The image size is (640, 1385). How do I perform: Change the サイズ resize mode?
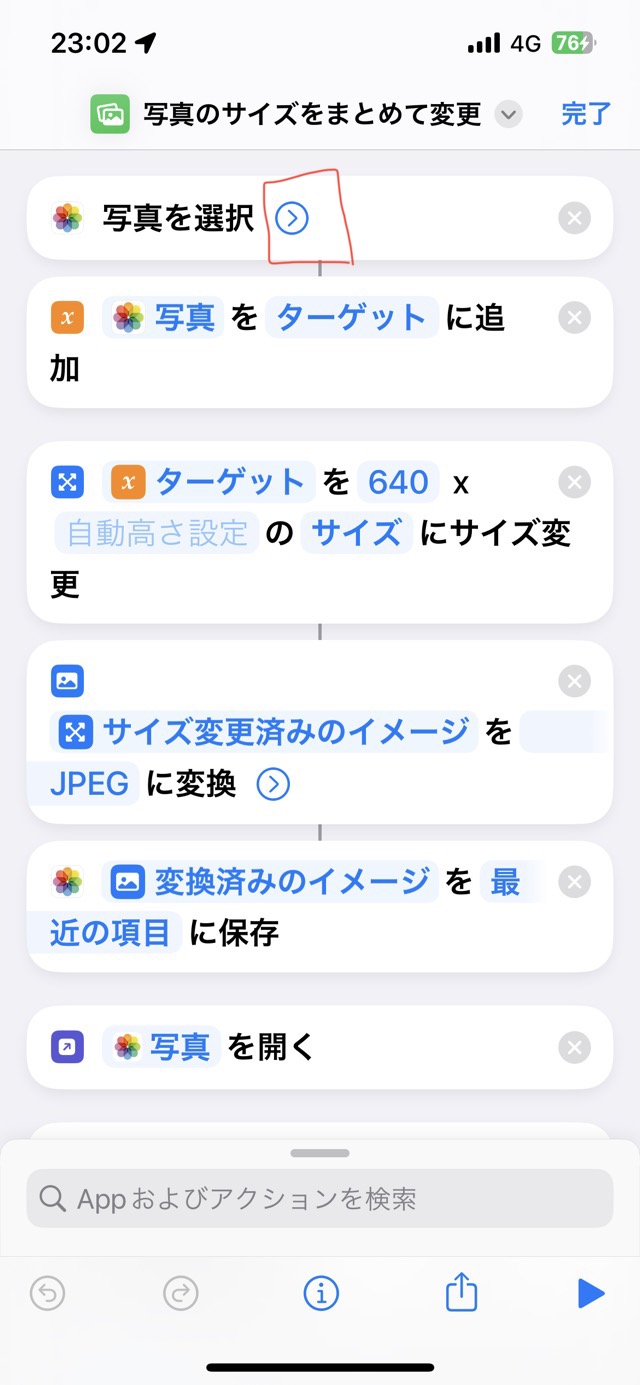[357, 533]
